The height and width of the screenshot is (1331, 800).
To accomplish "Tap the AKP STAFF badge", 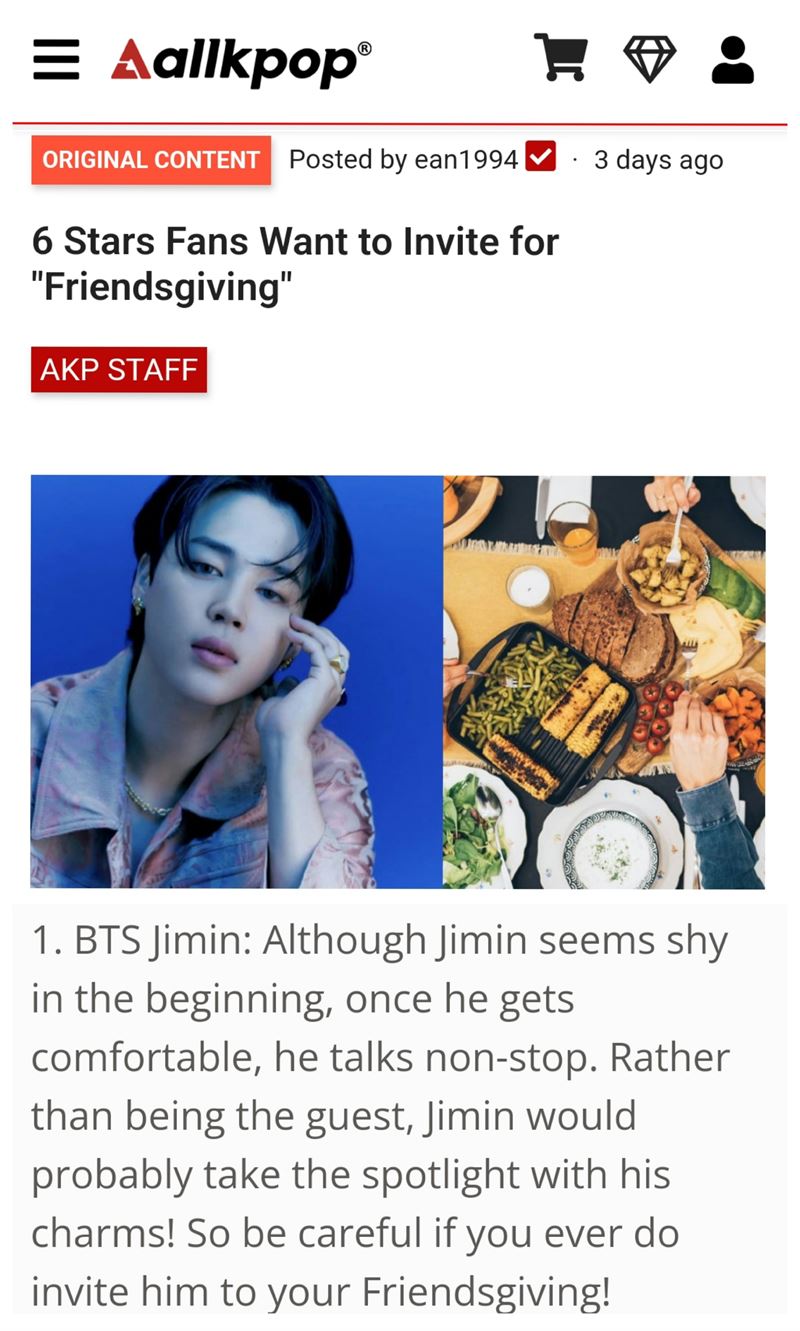I will click(119, 370).
